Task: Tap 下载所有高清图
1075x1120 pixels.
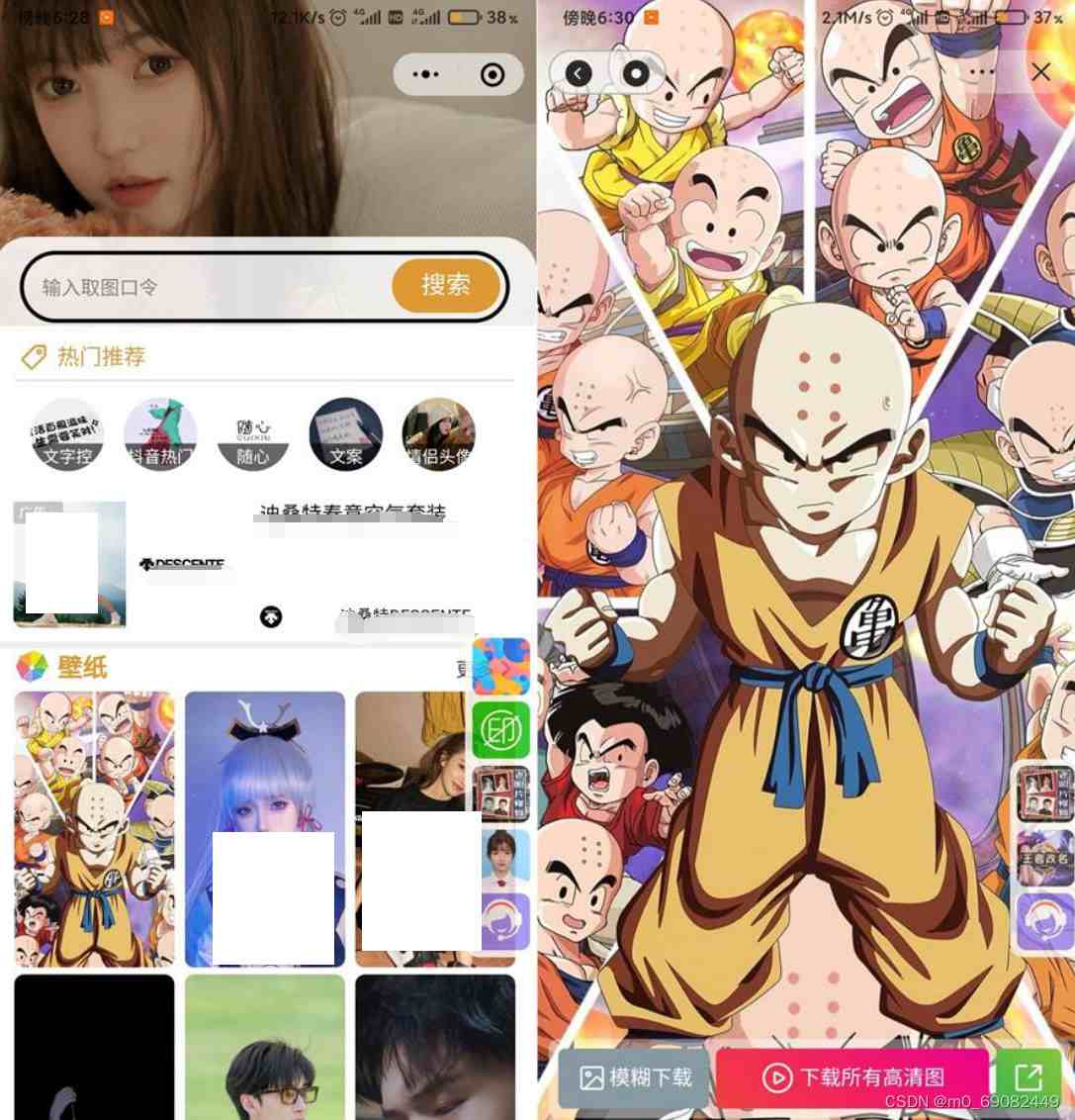Action: point(852,1077)
